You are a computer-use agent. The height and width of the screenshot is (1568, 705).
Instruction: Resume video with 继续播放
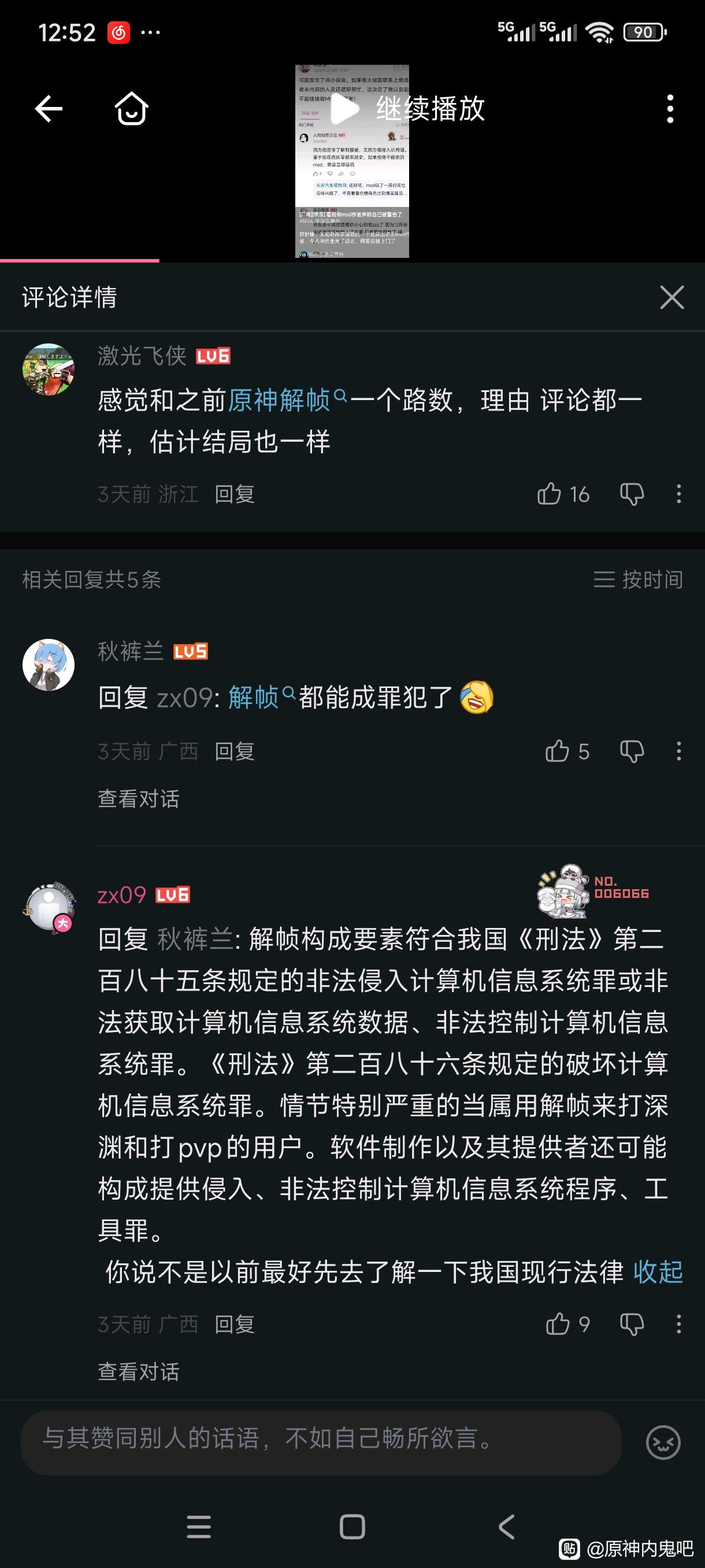[x=406, y=110]
